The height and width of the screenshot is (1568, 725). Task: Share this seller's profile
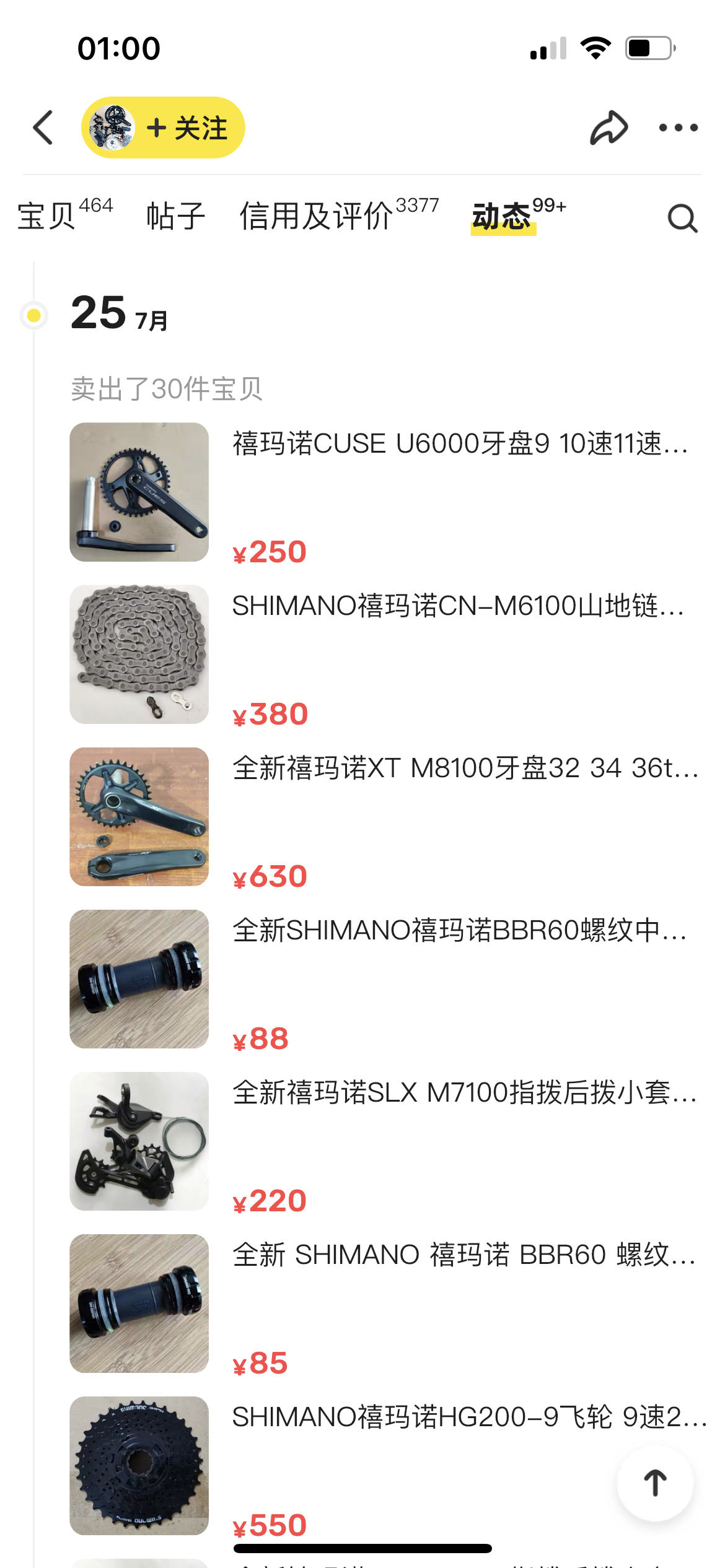609,128
